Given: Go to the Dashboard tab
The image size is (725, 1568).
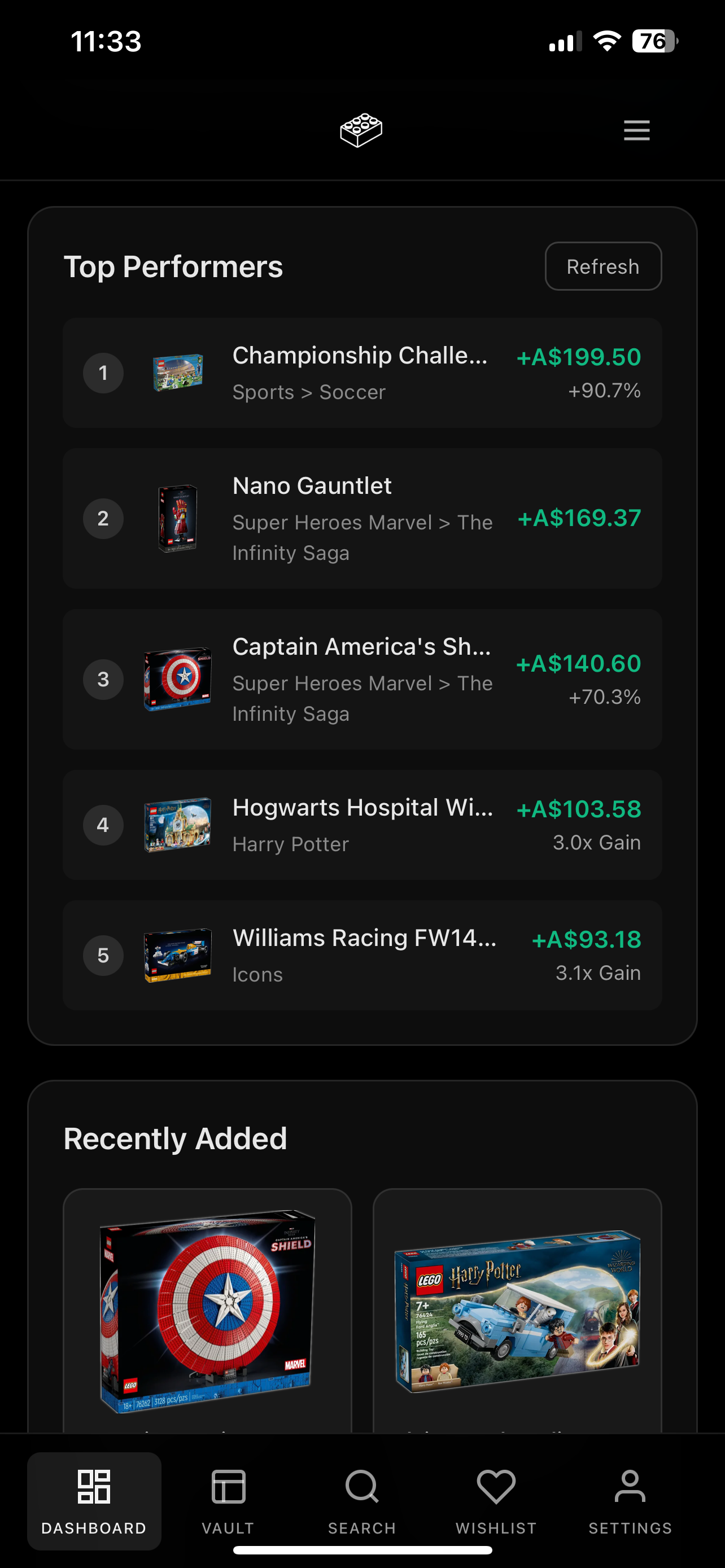Looking at the screenshot, I should pyautogui.click(x=94, y=1500).
